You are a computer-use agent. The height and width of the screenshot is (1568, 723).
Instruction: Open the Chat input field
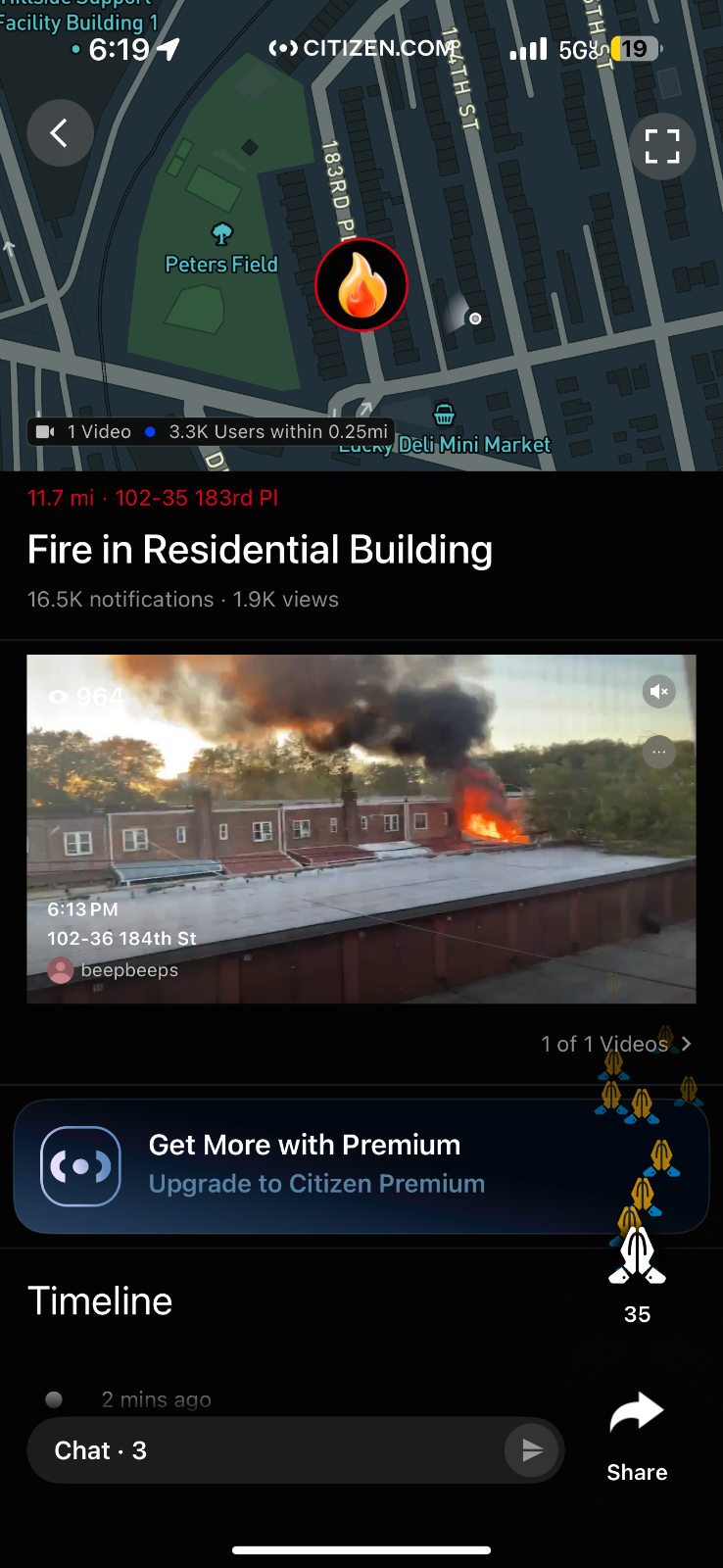click(x=265, y=1450)
